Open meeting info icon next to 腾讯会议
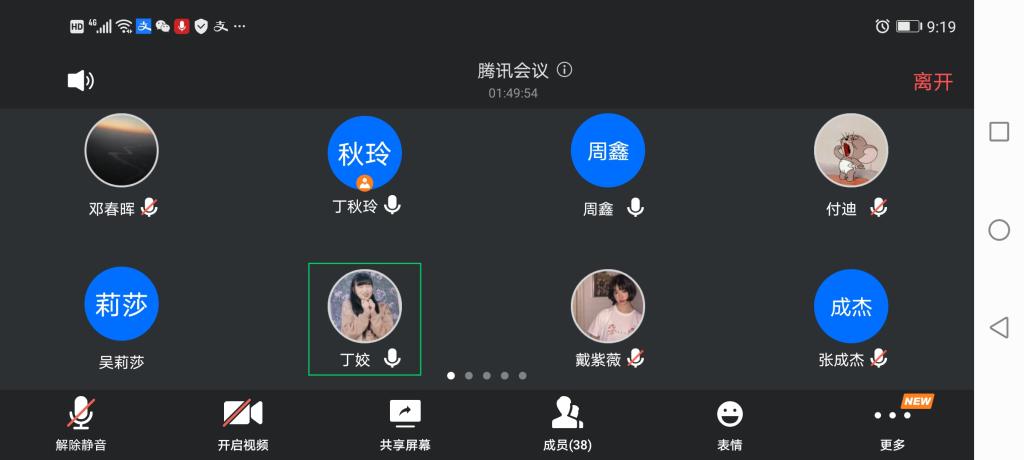Viewport: 1024px width, 460px height. pyautogui.click(x=565, y=70)
